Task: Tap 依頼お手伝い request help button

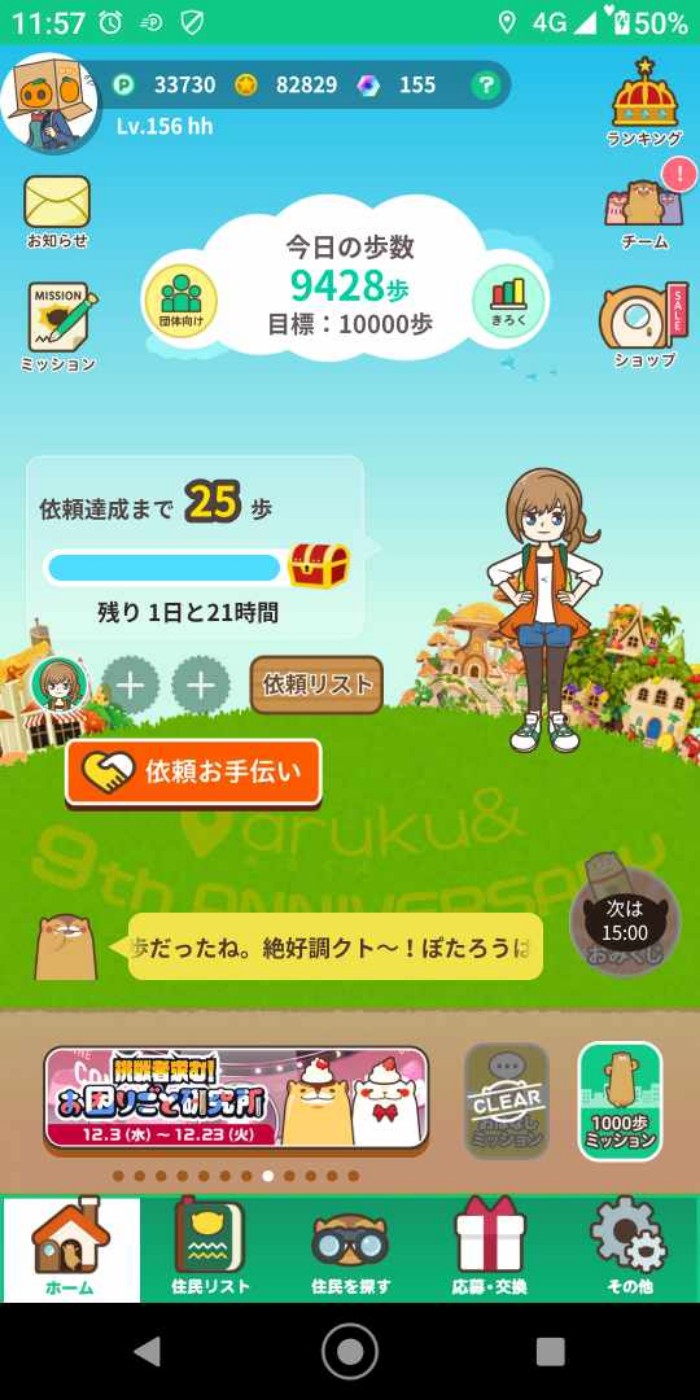Action: pos(194,772)
